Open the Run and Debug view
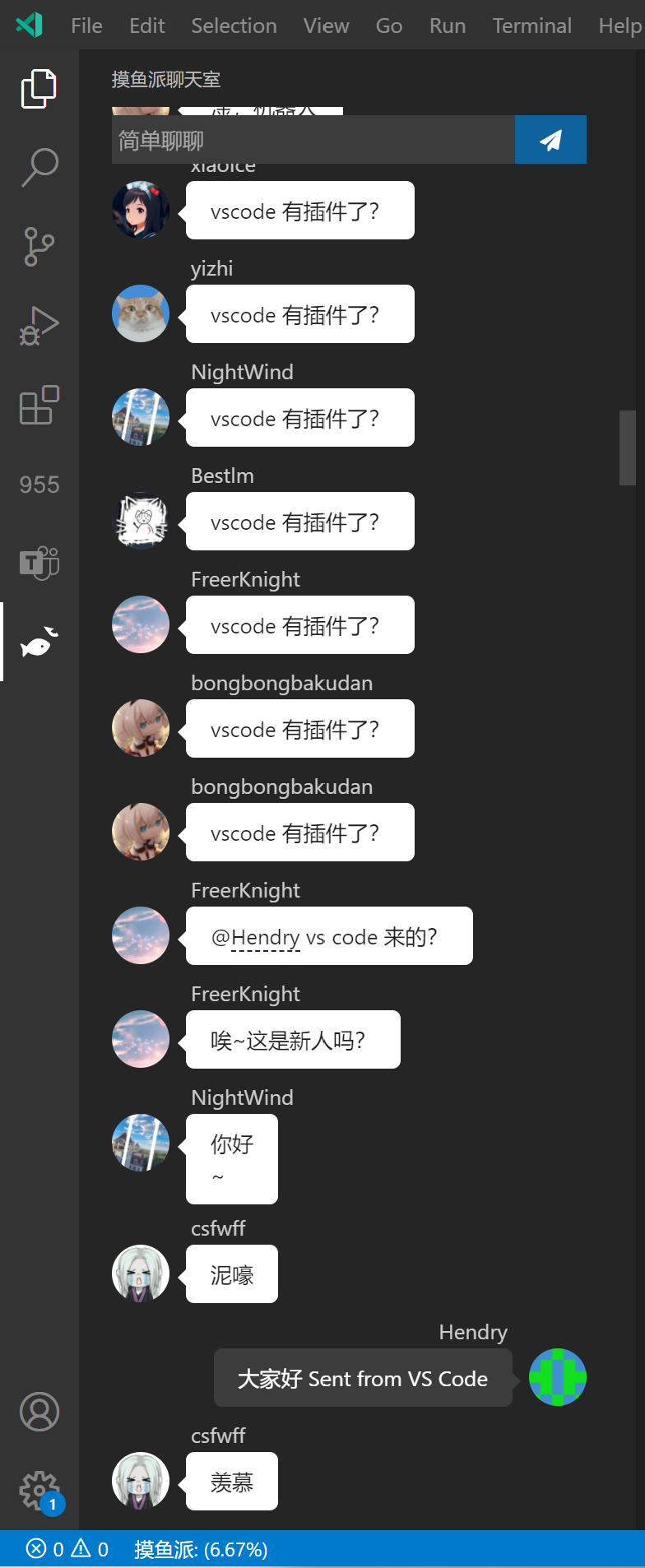 pos(39,326)
